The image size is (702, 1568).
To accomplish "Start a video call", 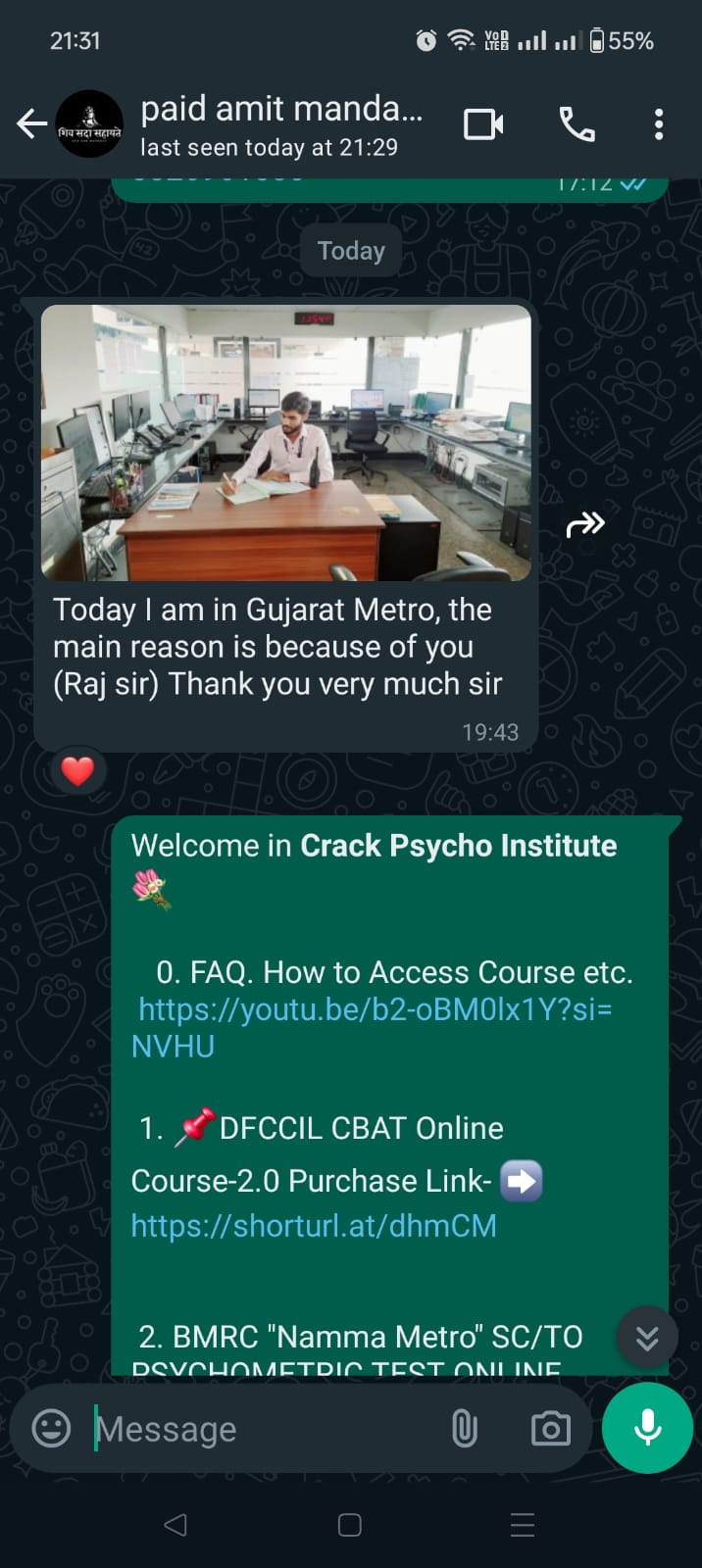I will pyautogui.click(x=483, y=124).
